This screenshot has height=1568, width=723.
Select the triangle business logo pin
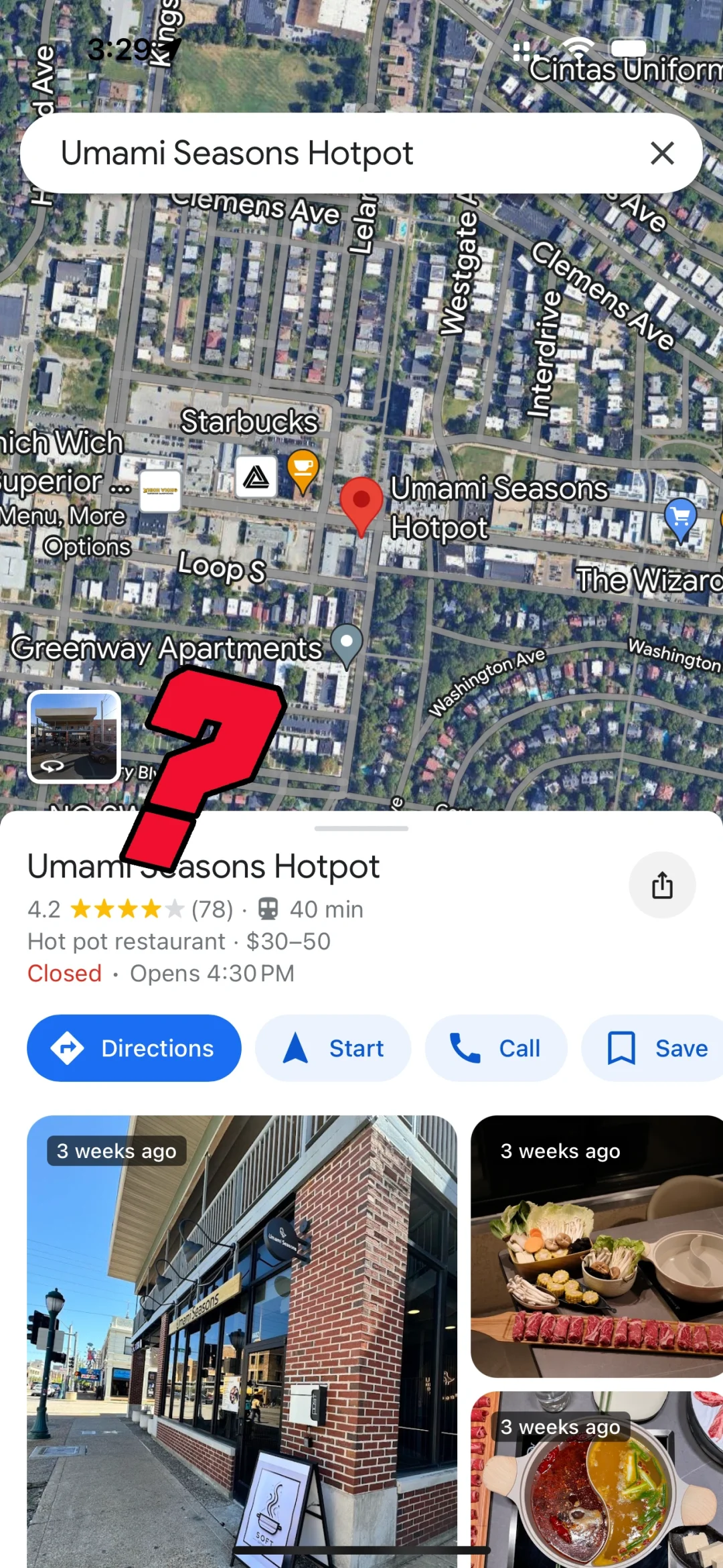[x=257, y=477]
